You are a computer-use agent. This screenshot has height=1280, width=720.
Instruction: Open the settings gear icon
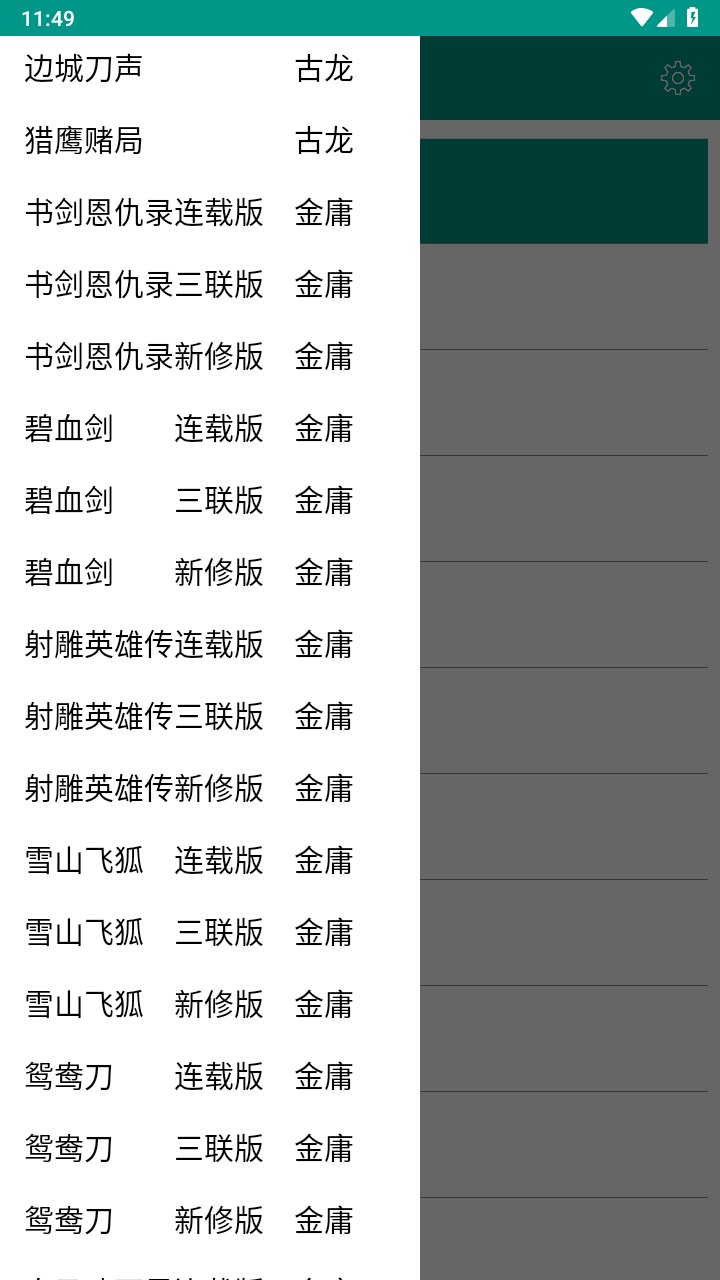tap(678, 77)
